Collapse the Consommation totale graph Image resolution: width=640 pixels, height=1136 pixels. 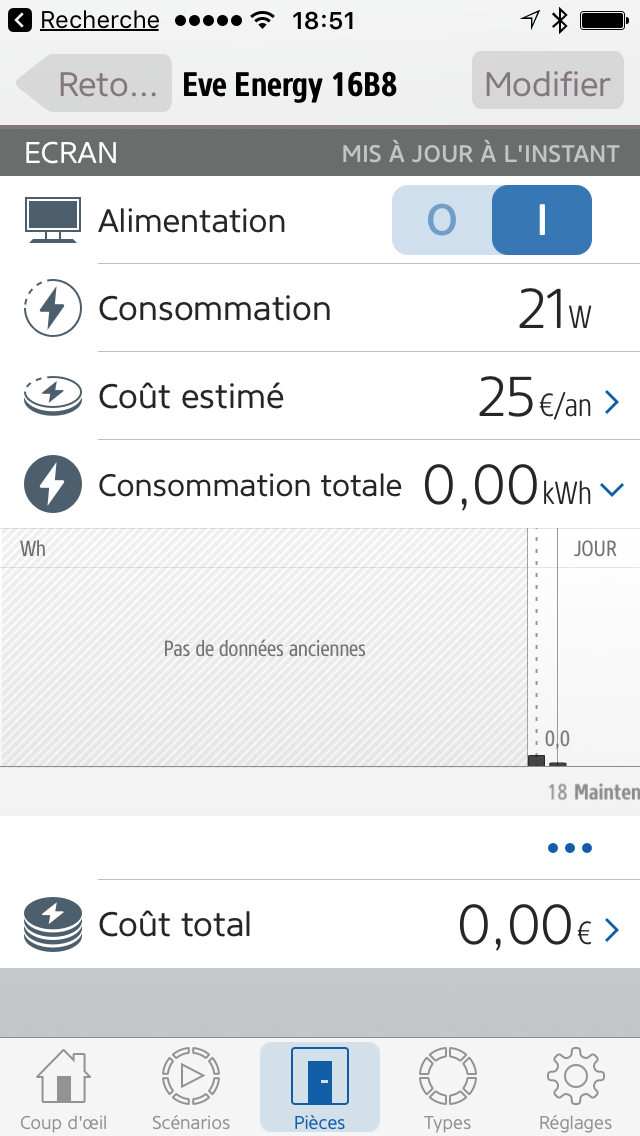[x=612, y=490]
